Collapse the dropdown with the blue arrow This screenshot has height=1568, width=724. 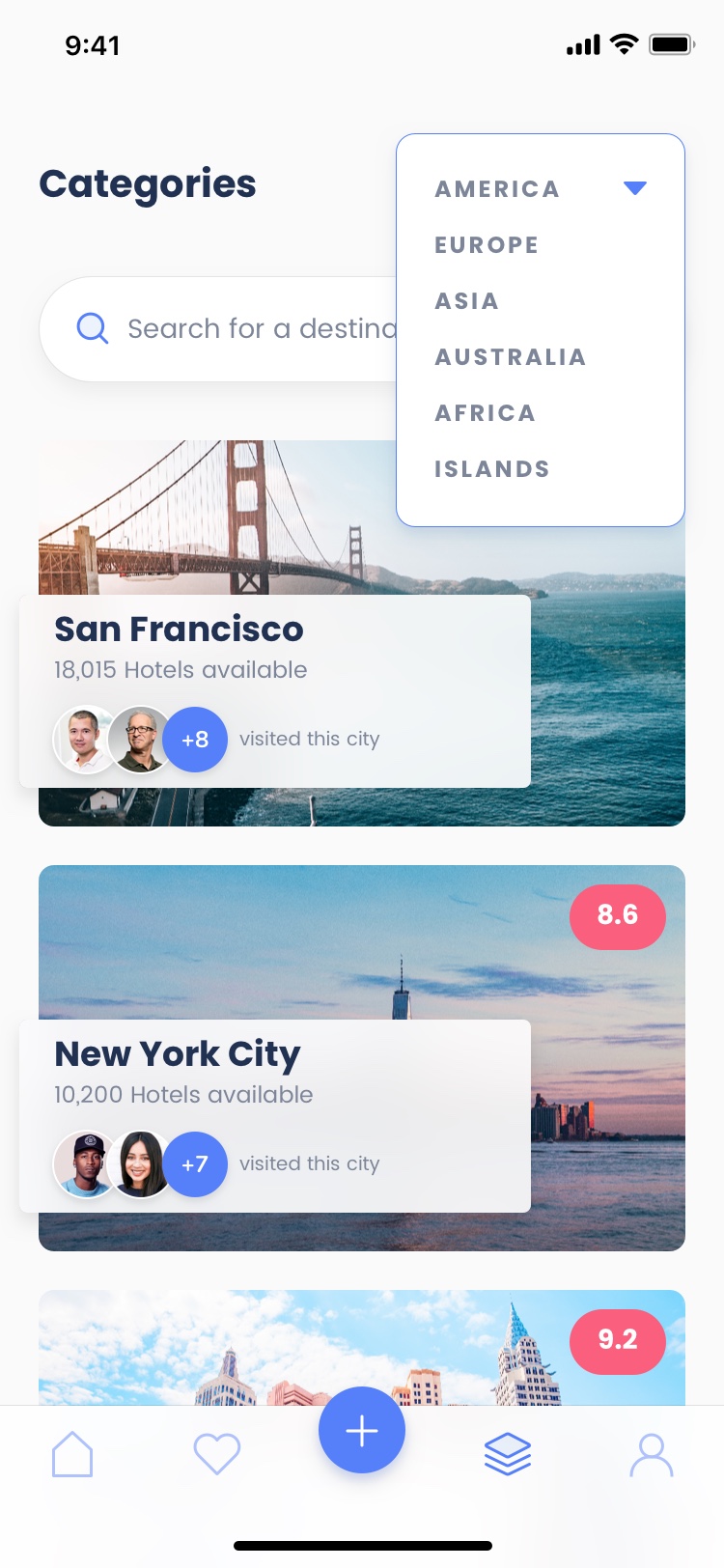click(x=635, y=188)
